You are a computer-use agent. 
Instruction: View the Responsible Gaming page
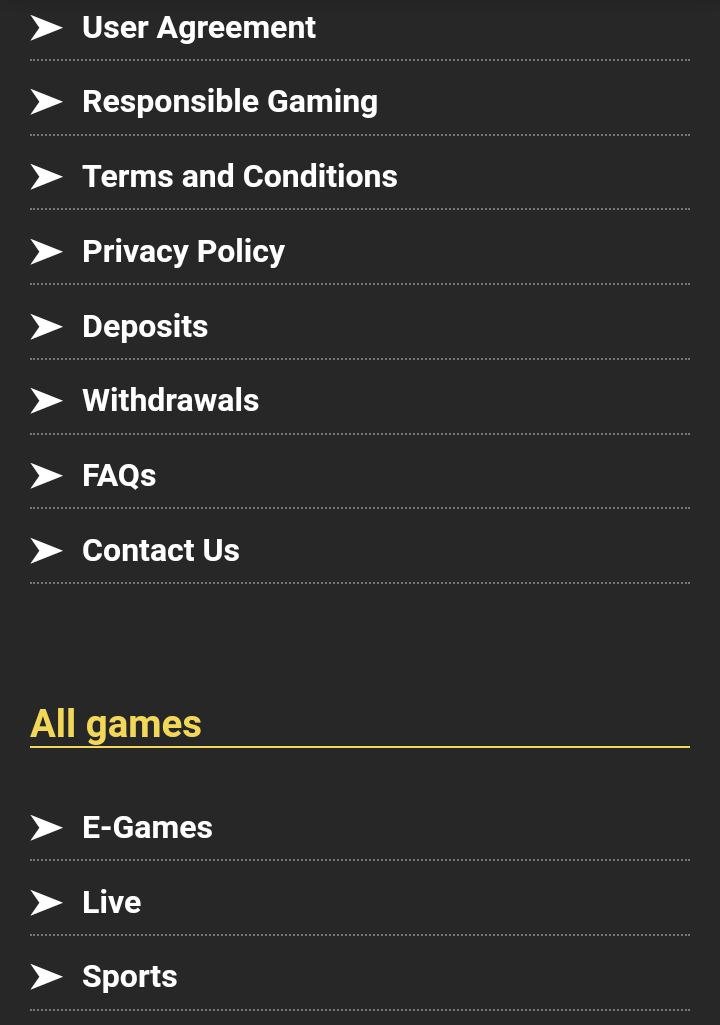coord(229,102)
